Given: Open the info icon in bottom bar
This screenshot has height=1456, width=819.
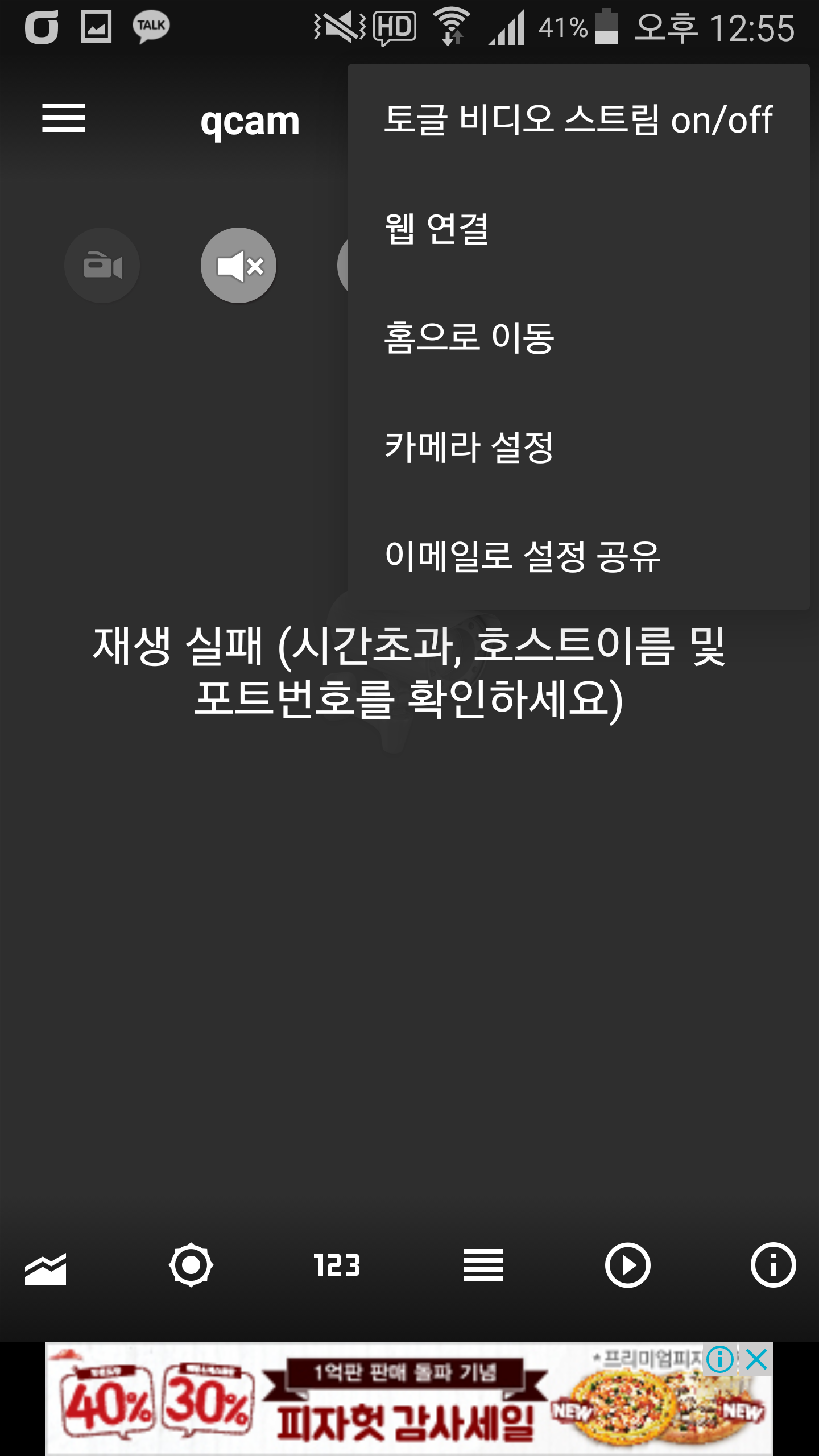Looking at the screenshot, I should (773, 1265).
